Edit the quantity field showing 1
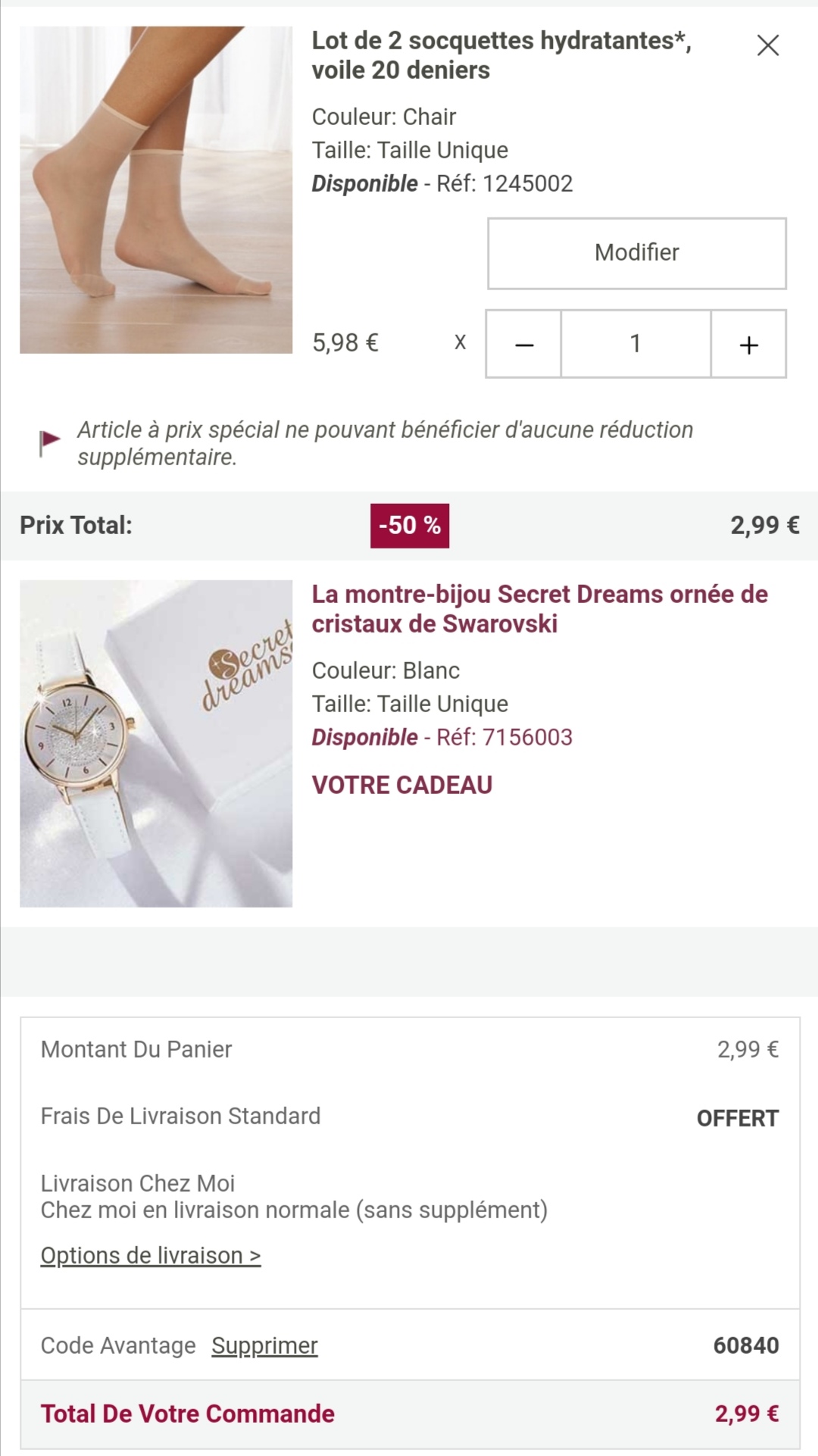The height and width of the screenshot is (1456, 818). tap(635, 344)
